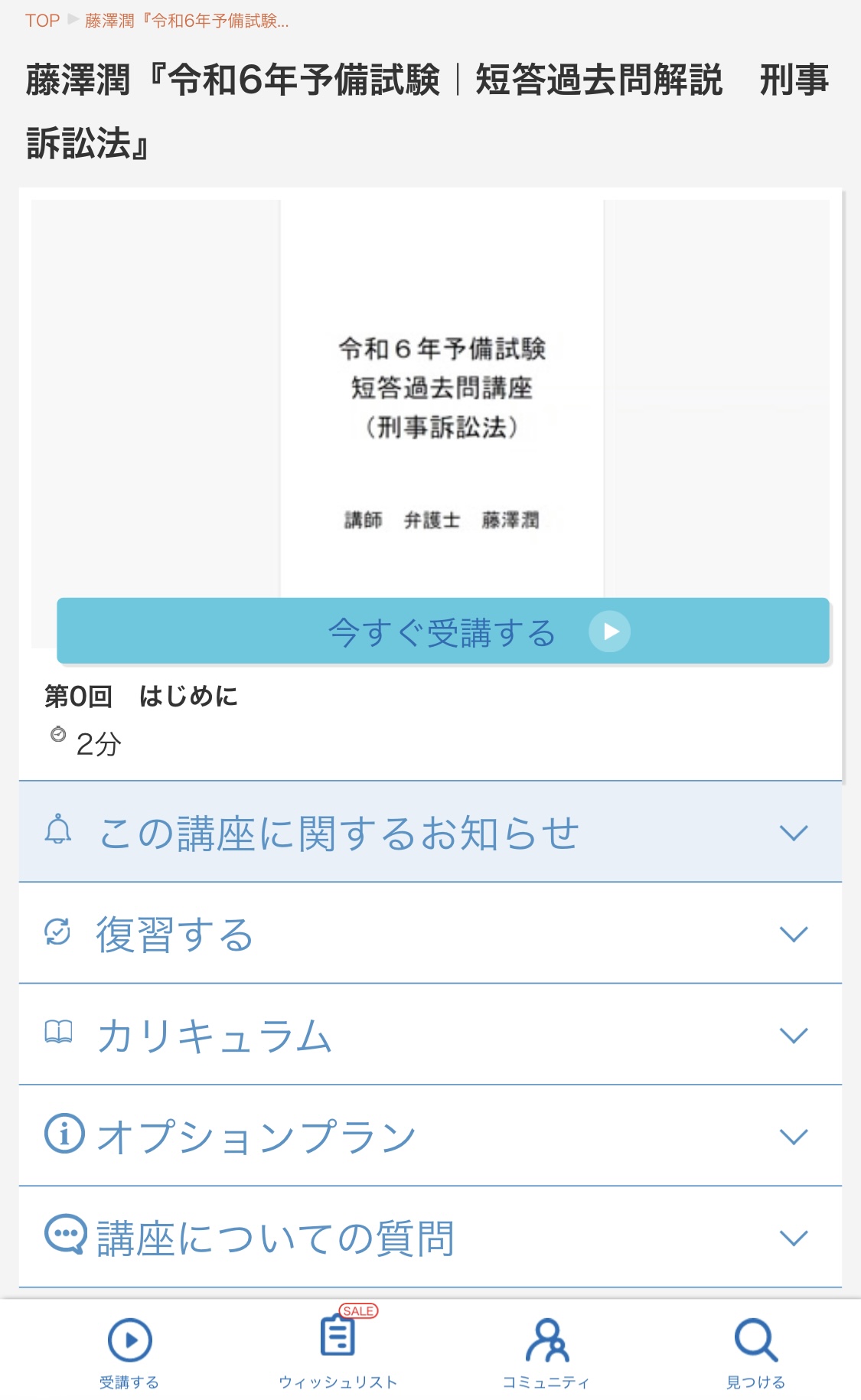The image size is (861, 1400).
Task: Expand オプションプラン section
Action: [x=430, y=1136]
